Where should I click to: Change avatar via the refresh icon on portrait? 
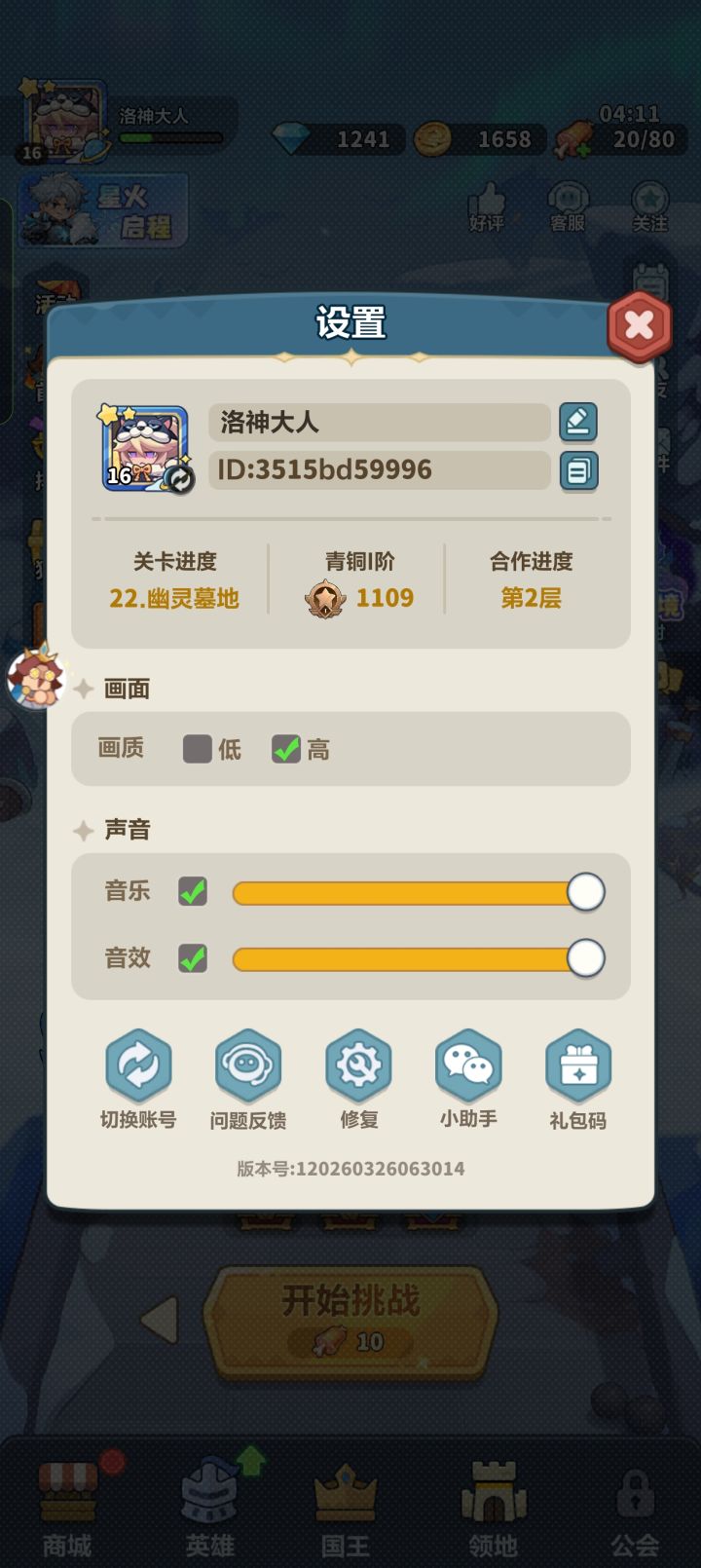180,479
